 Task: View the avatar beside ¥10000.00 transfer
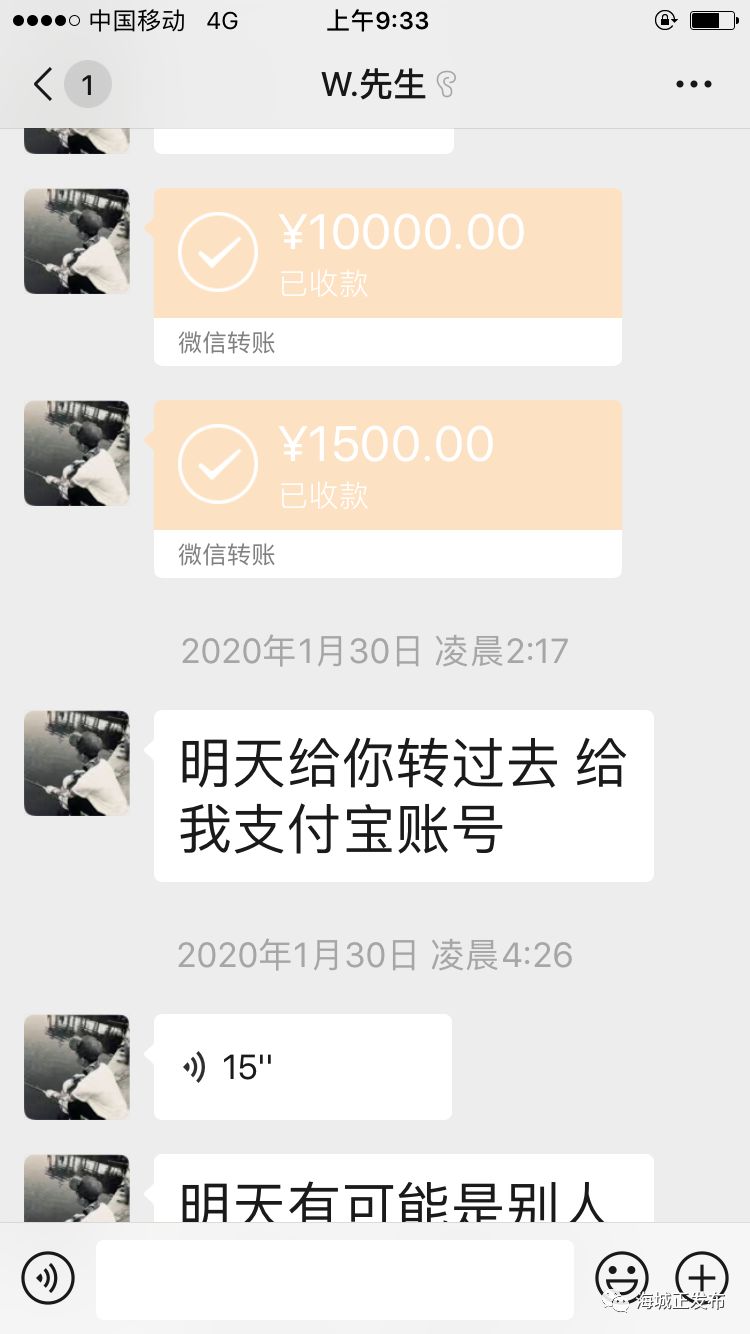pyautogui.click(x=77, y=241)
